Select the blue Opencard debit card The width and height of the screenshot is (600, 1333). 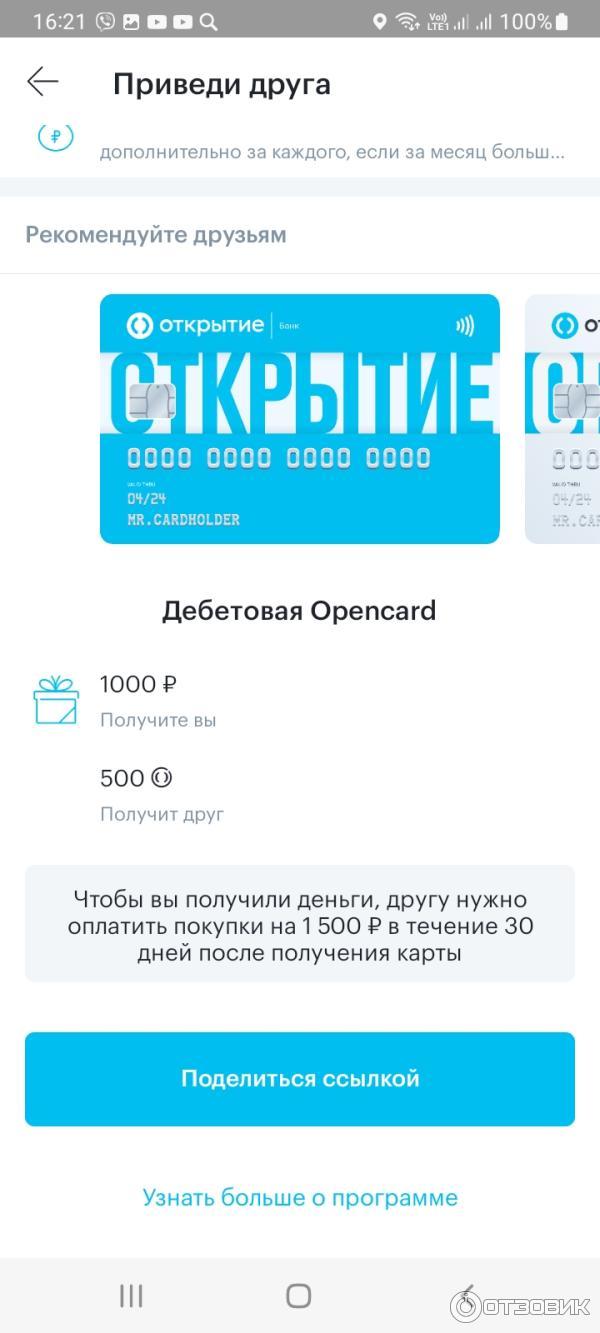point(299,418)
